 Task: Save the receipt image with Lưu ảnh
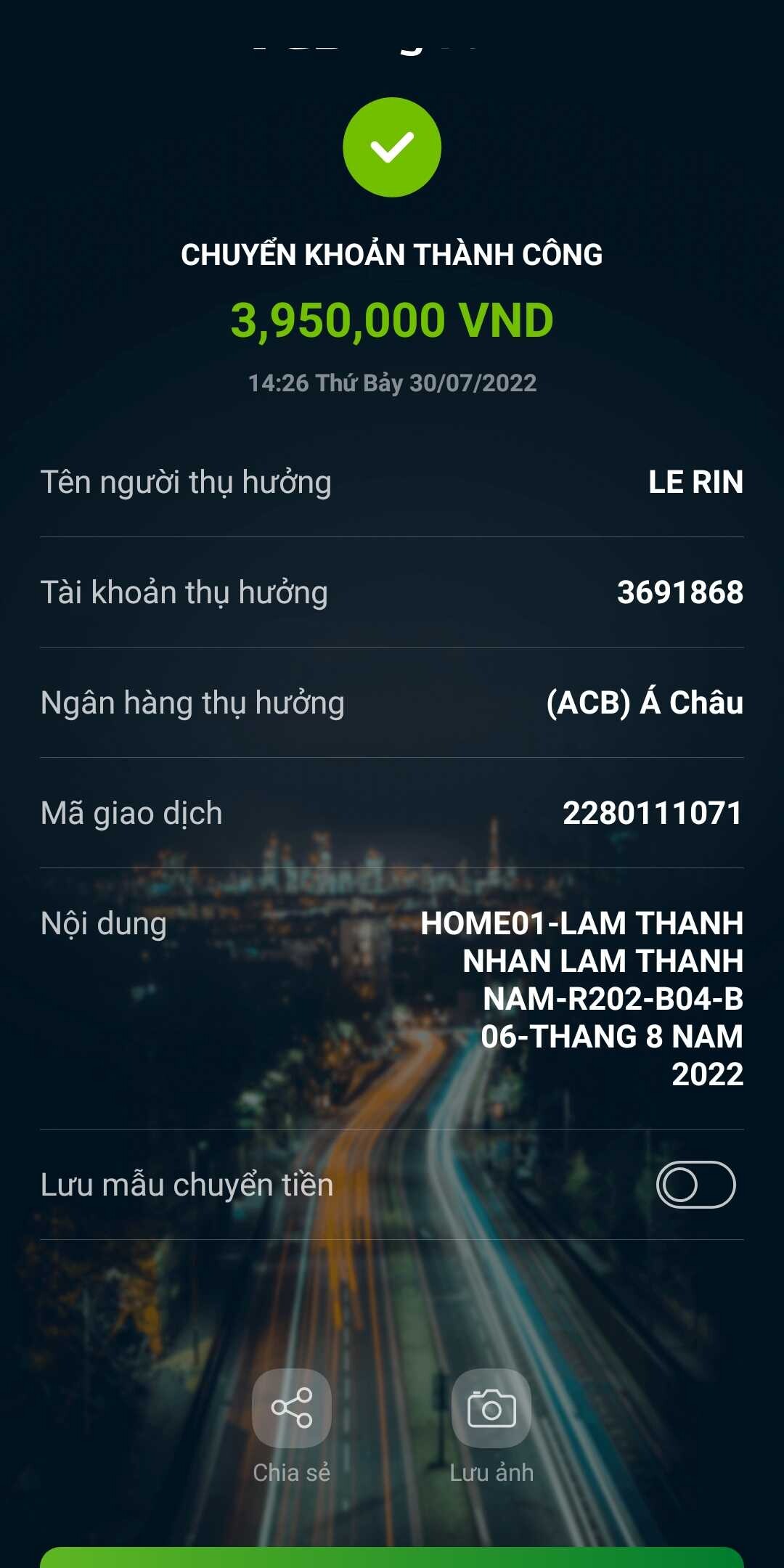click(x=491, y=1408)
